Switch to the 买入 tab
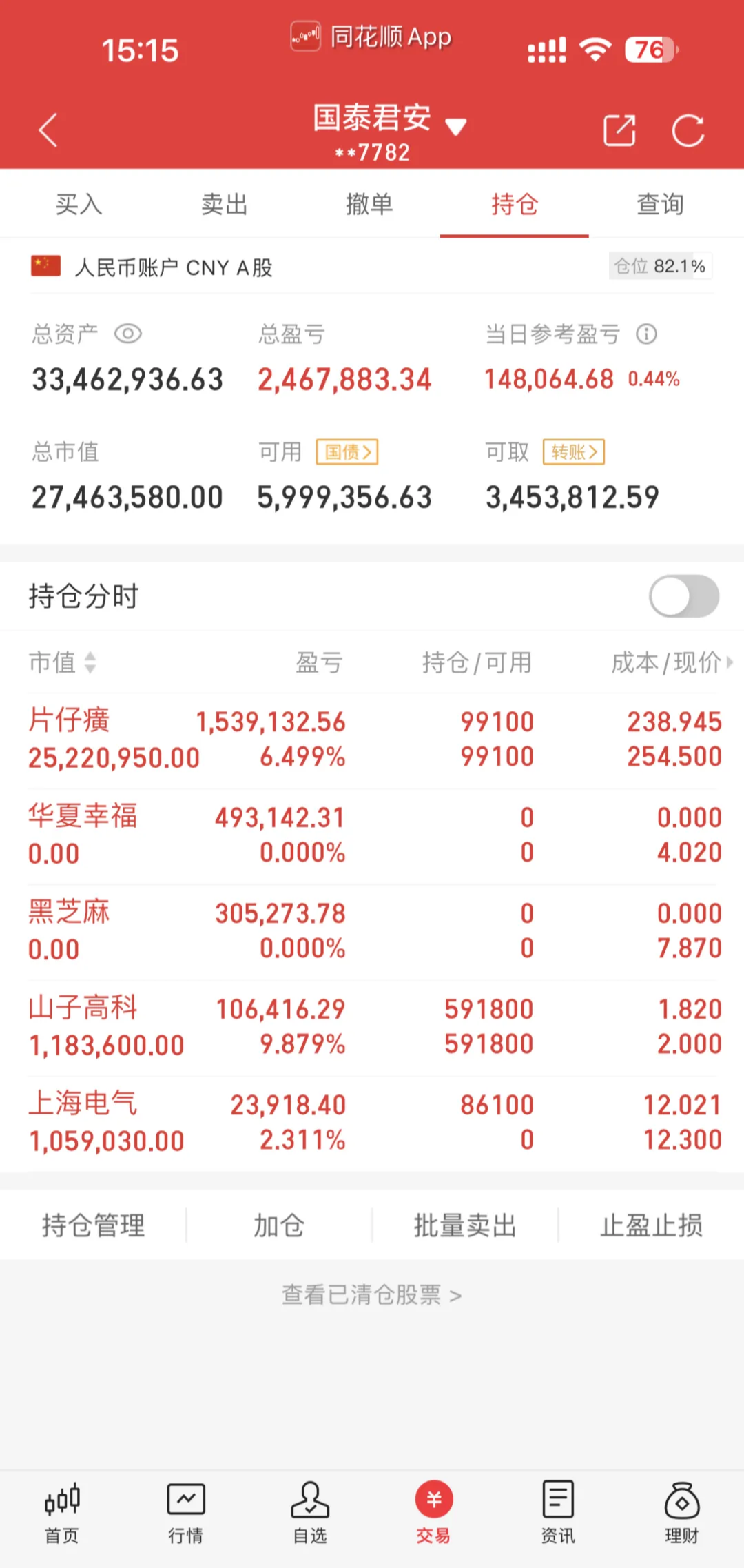Viewport: 744px width, 1568px height. pos(79,204)
